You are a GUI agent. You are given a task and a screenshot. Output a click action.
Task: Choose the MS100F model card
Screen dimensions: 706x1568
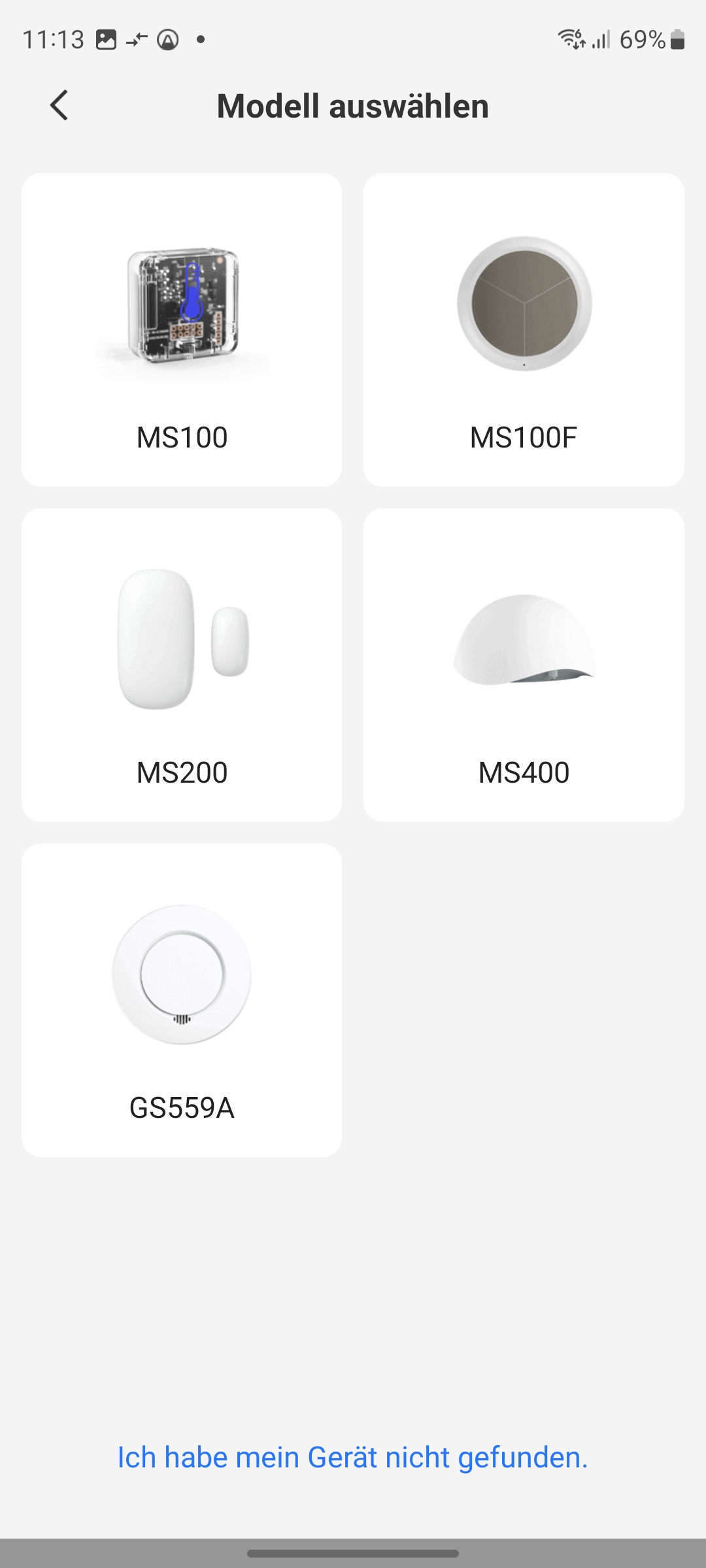click(524, 330)
